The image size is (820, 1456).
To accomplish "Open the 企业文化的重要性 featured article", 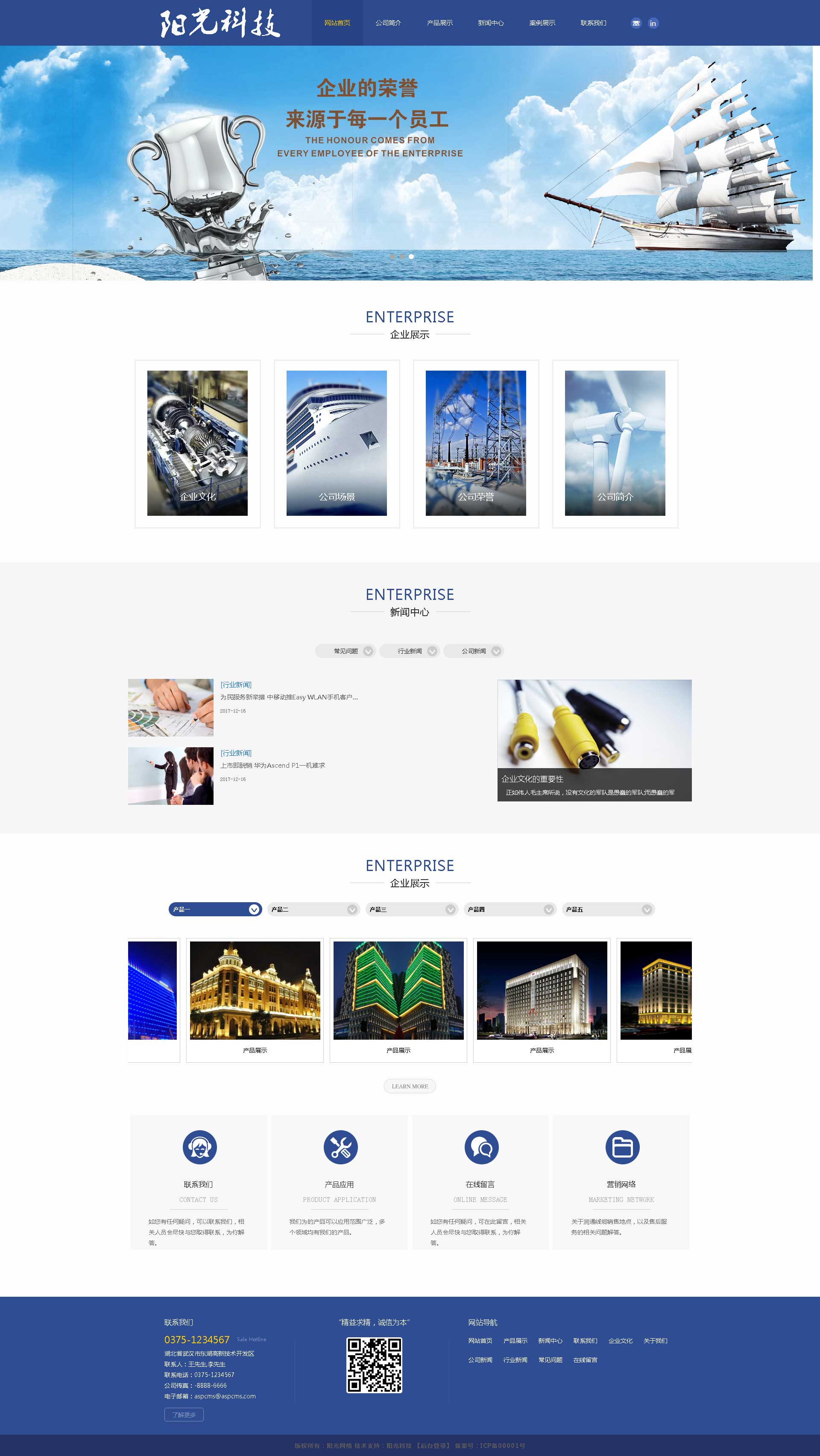I will [x=594, y=740].
